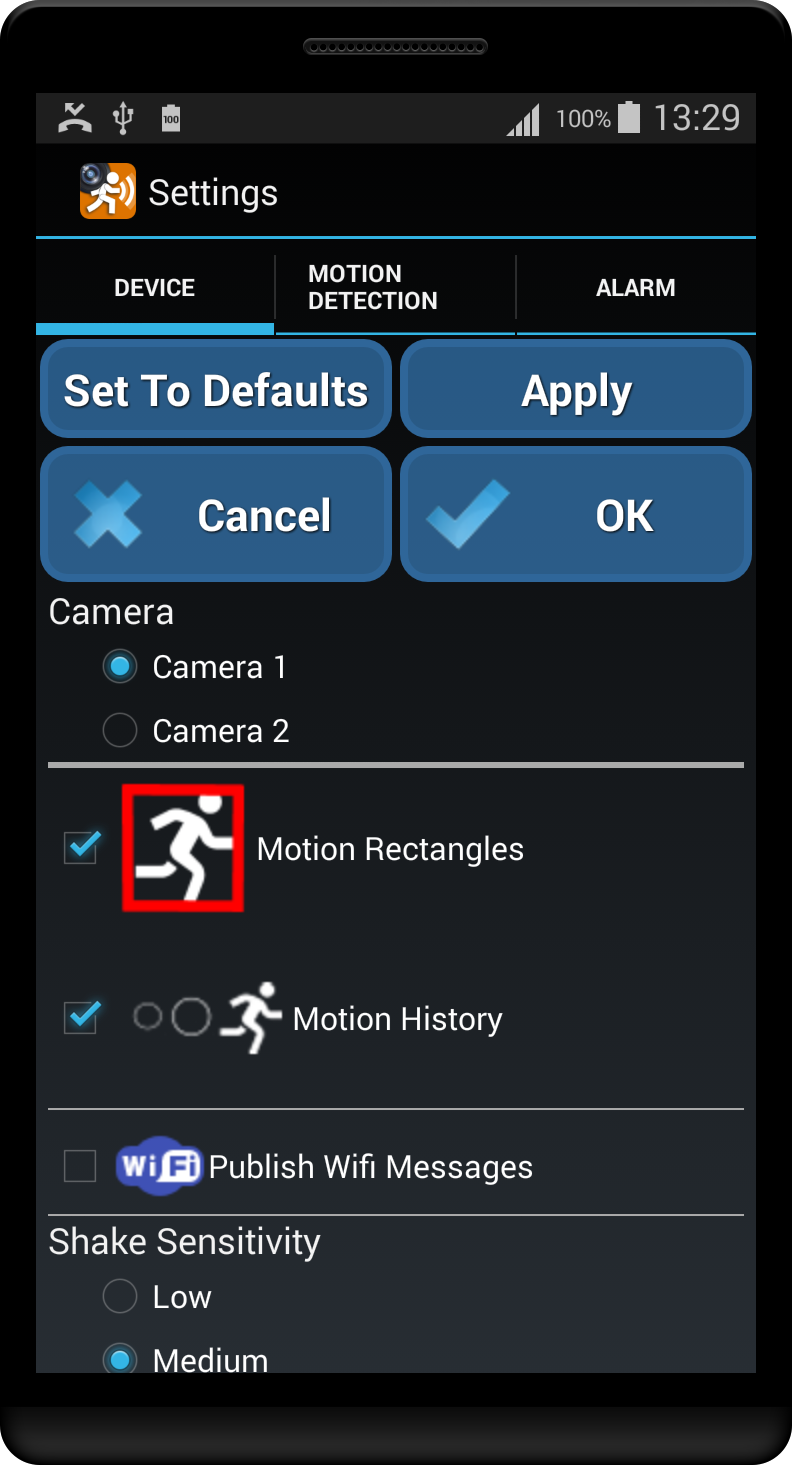Uncheck Motion Rectangles
Screen dimensions: 792x1465
coord(81,848)
